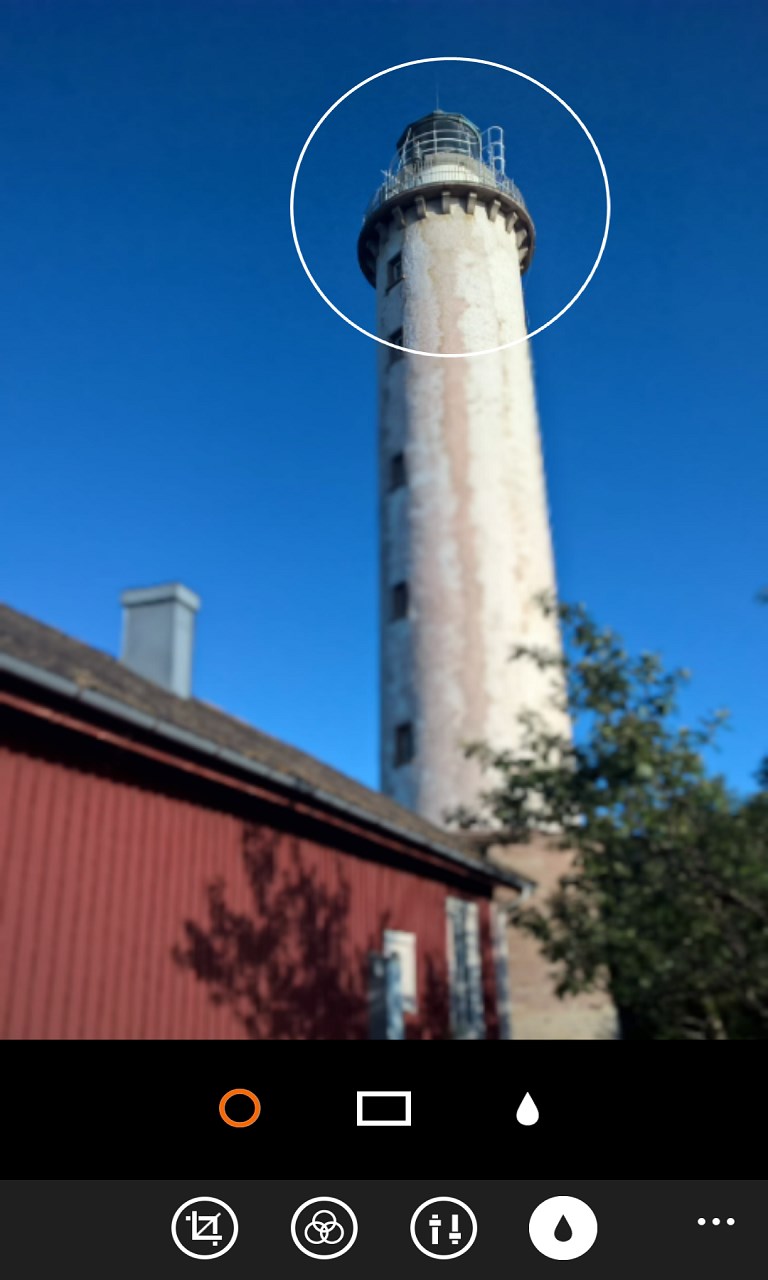The width and height of the screenshot is (768, 1280).
Task: Click the orange circle shape indicator
Action: click(240, 1108)
